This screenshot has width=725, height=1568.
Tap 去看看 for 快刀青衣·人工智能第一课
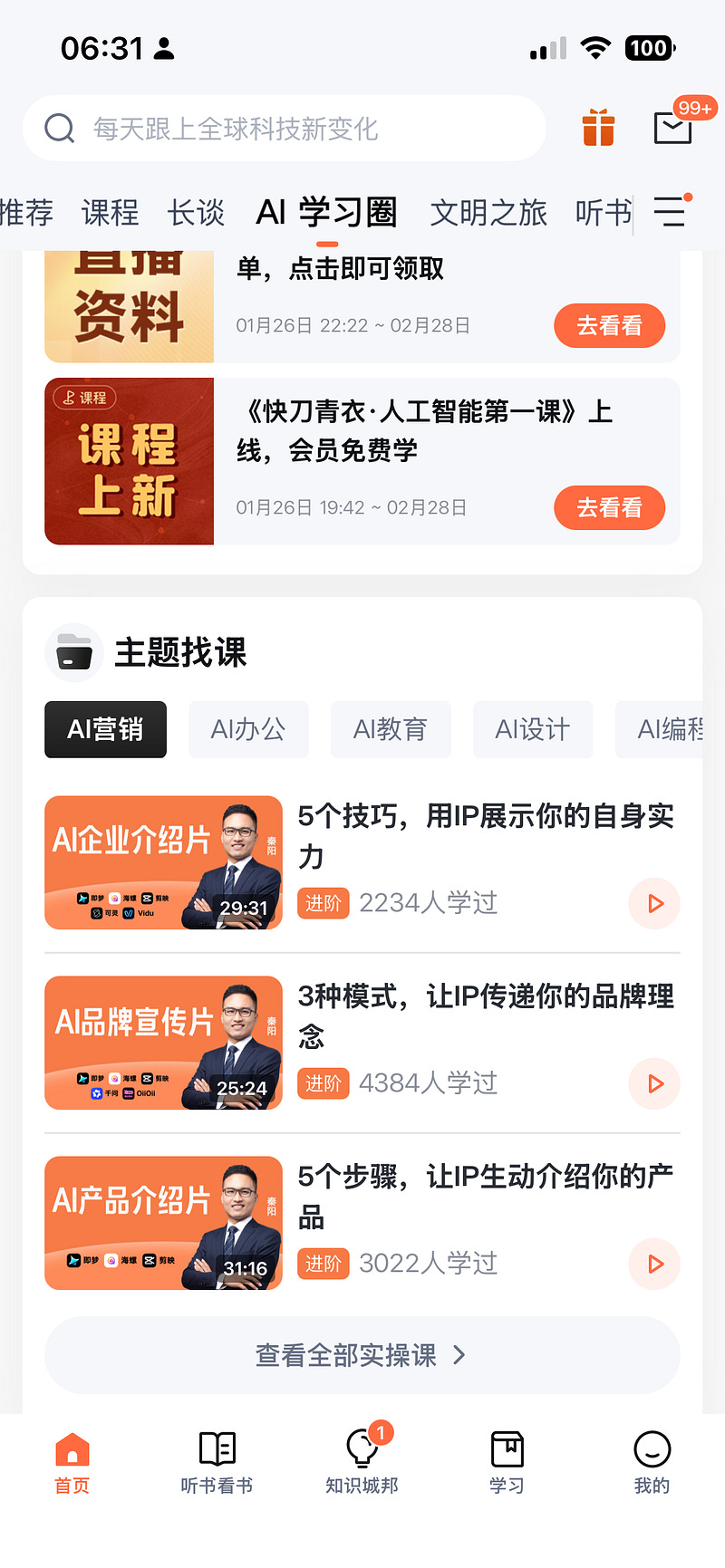click(x=609, y=507)
